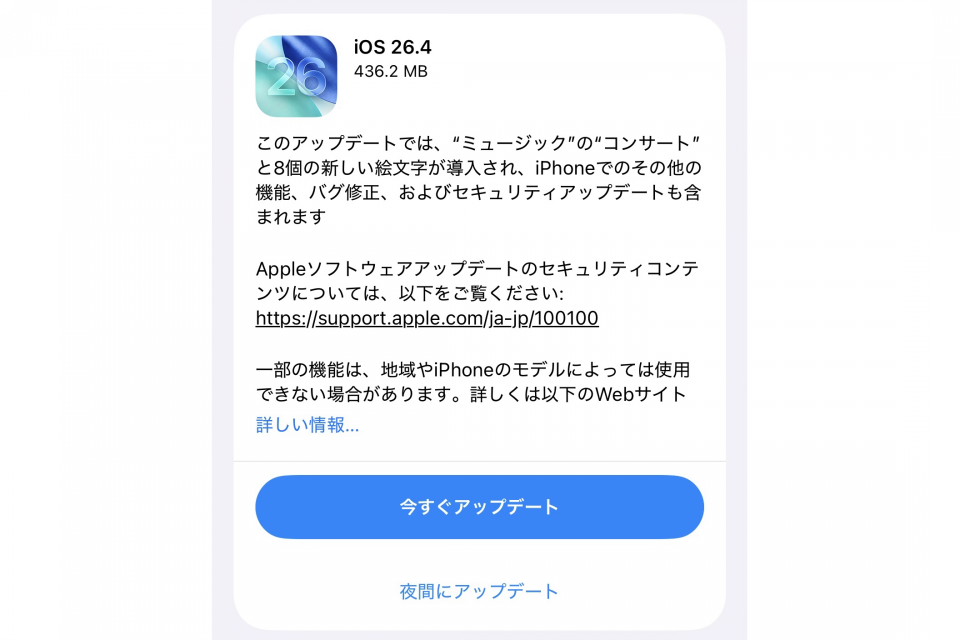Screen dimensions: 960x640
Task: Open the support.apple.com security link
Action: [427, 319]
